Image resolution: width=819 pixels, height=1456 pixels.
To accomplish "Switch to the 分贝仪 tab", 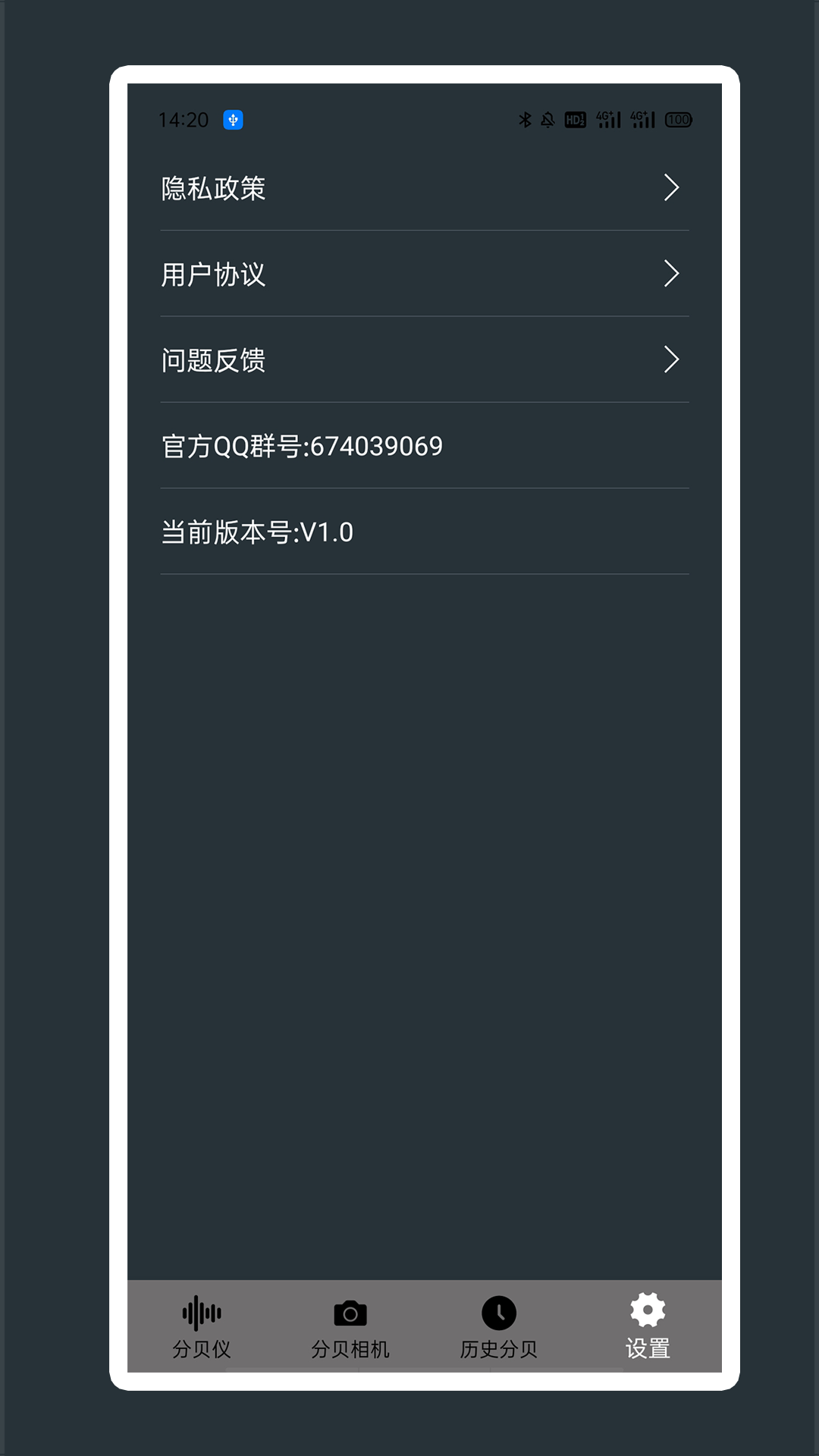I will [202, 1326].
